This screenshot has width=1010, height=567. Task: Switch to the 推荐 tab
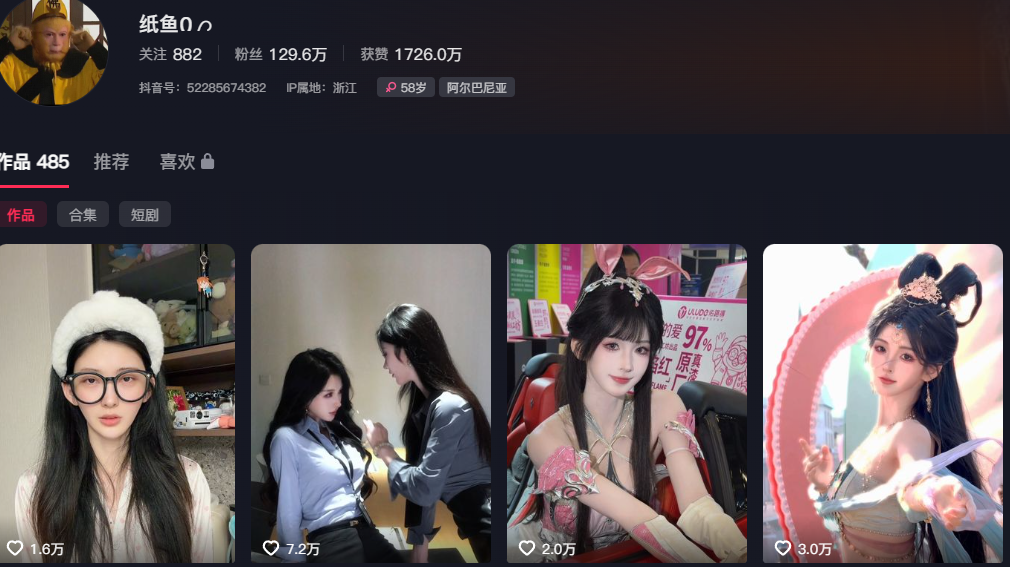[111, 162]
